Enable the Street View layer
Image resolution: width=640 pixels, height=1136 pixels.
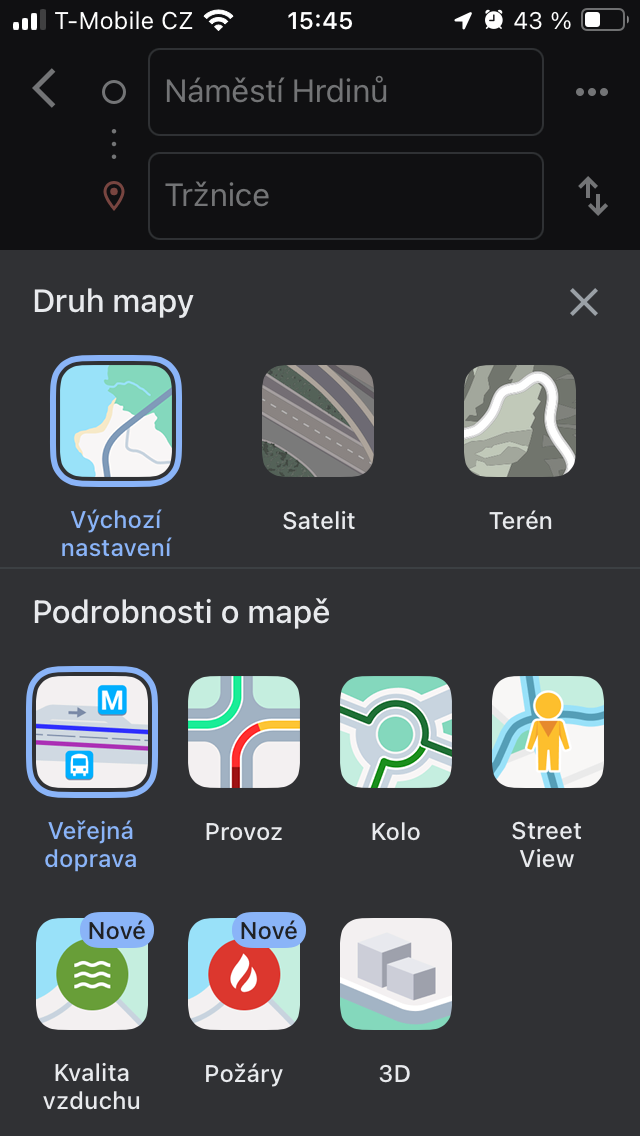[547, 732]
